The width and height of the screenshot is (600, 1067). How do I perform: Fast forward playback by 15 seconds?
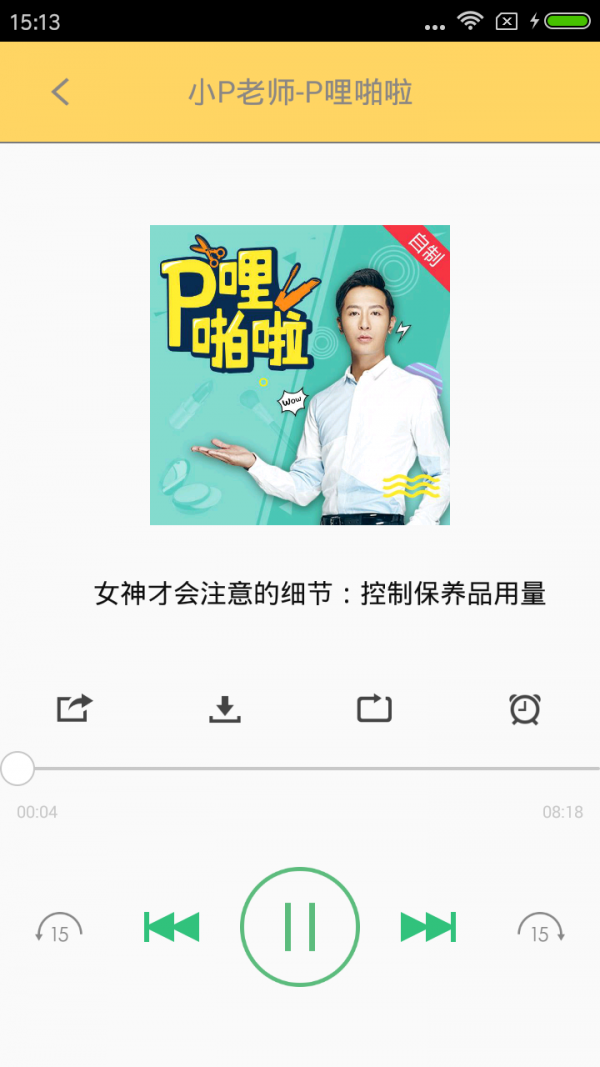pyautogui.click(x=541, y=928)
